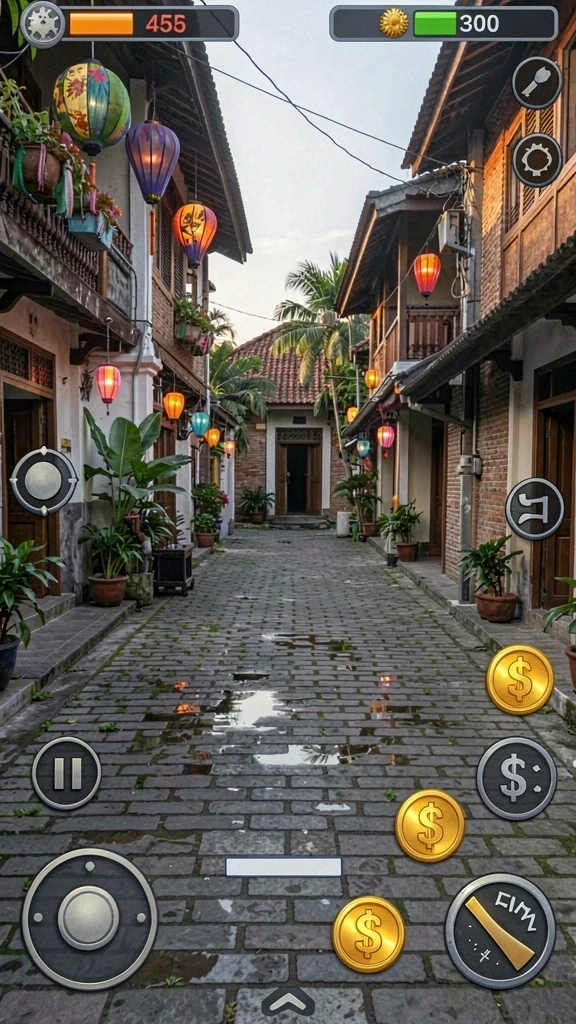Open the wrench tools button
Viewport: 576px width, 1024px height.
[x=537, y=82]
